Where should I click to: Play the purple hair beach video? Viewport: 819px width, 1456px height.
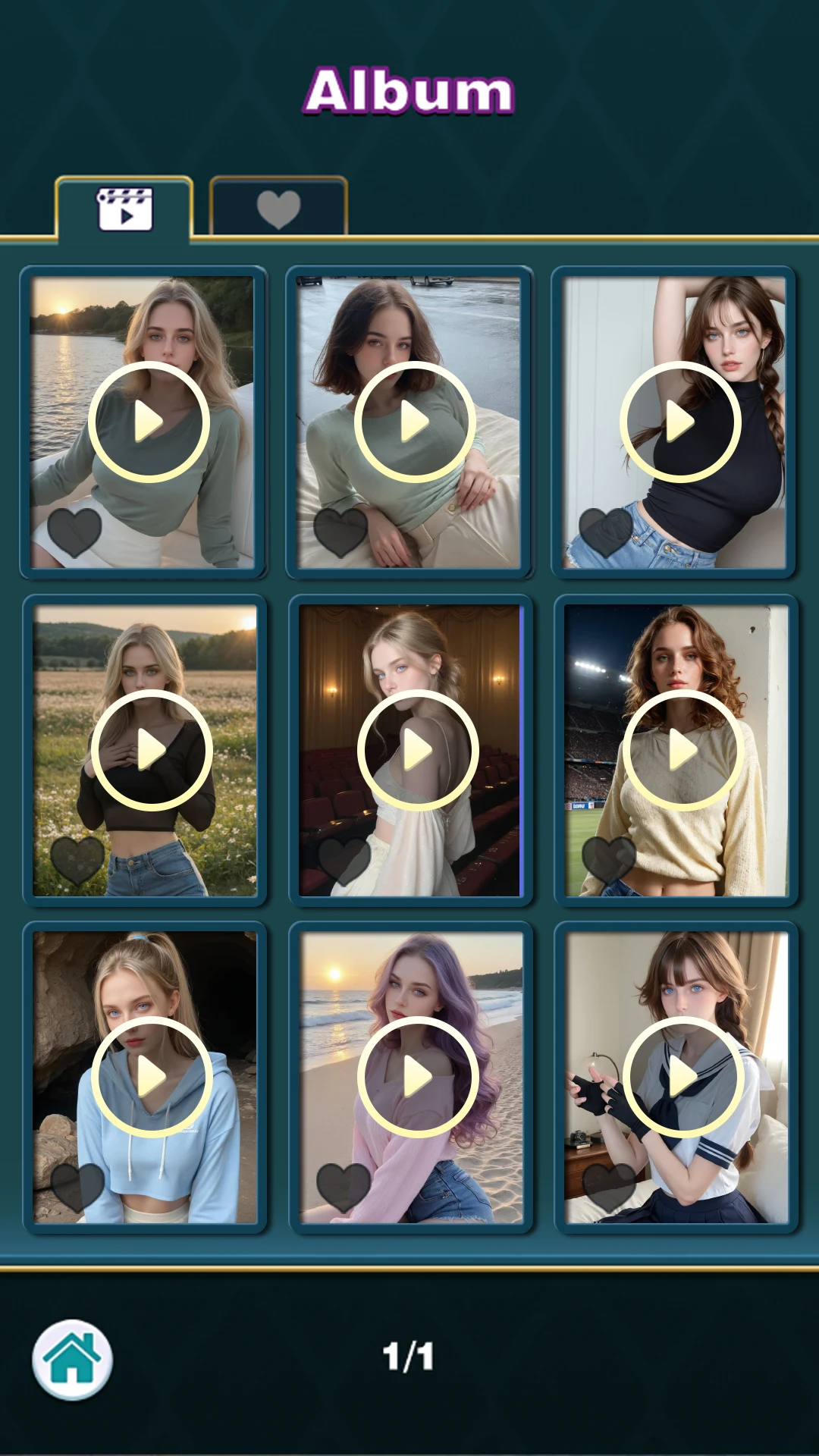click(x=418, y=1077)
